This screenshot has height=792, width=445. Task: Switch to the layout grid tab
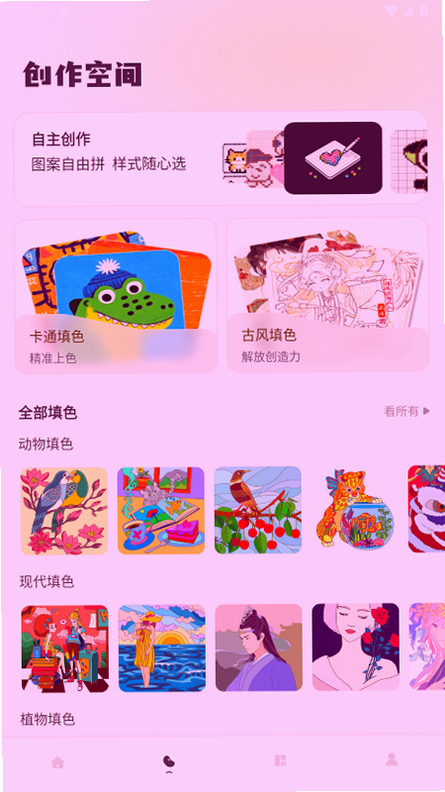pyautogui.click(x=280, y=761)
